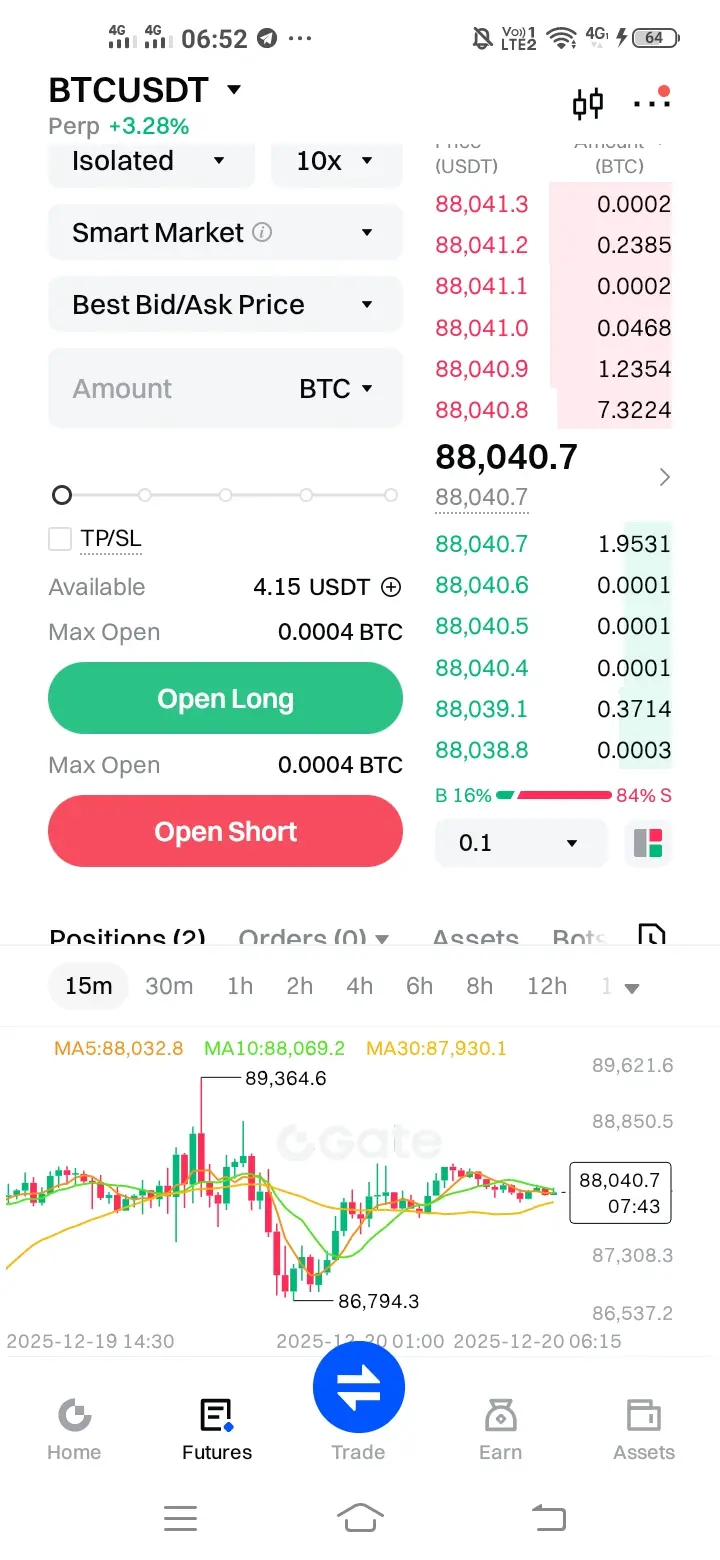This screenshot has height=1560, width=720.
Task: Open the BTCUSDT pair selector dropdown
Action: click(146, 90)
